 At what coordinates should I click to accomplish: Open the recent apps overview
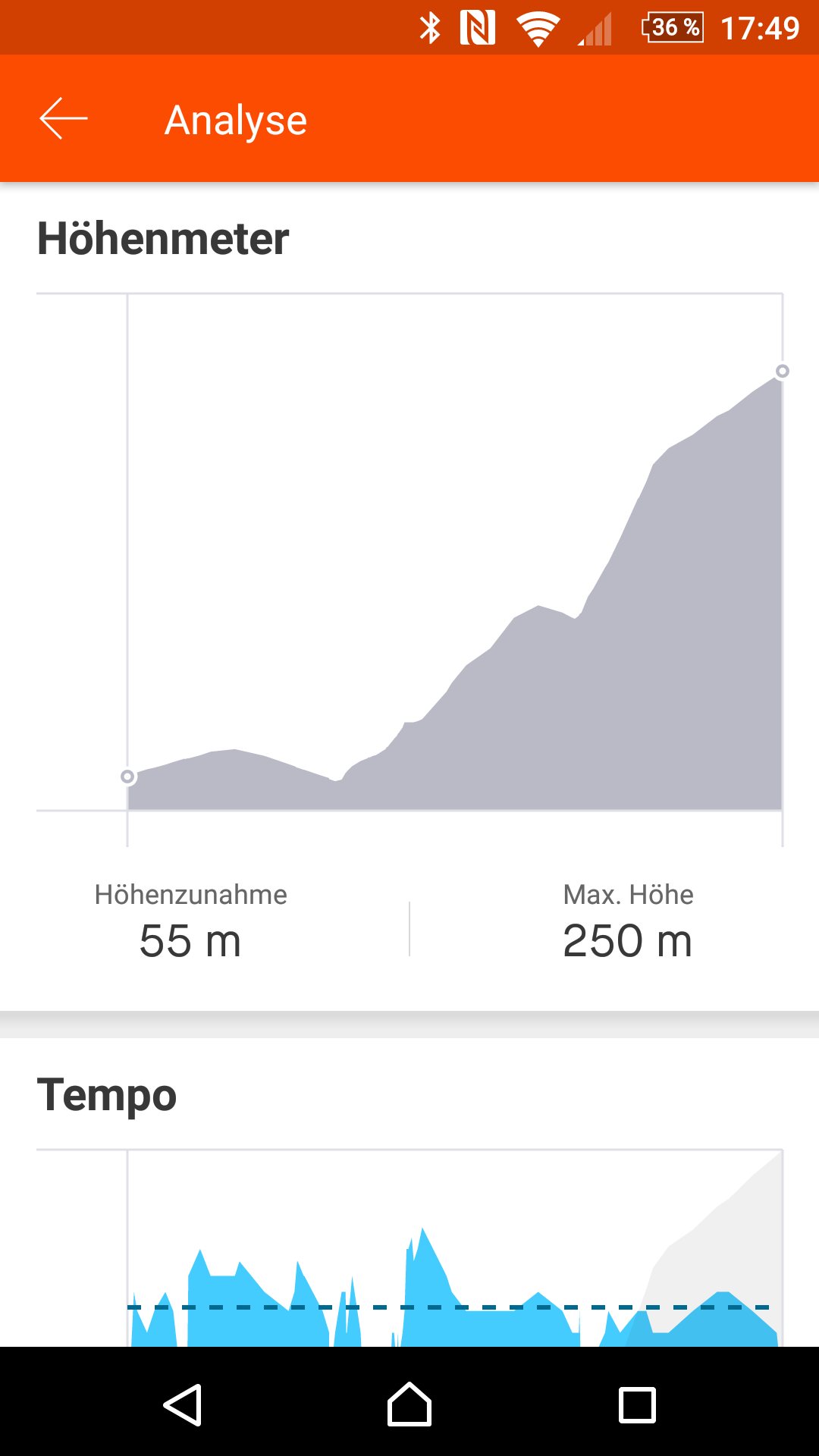[637, 1405]
